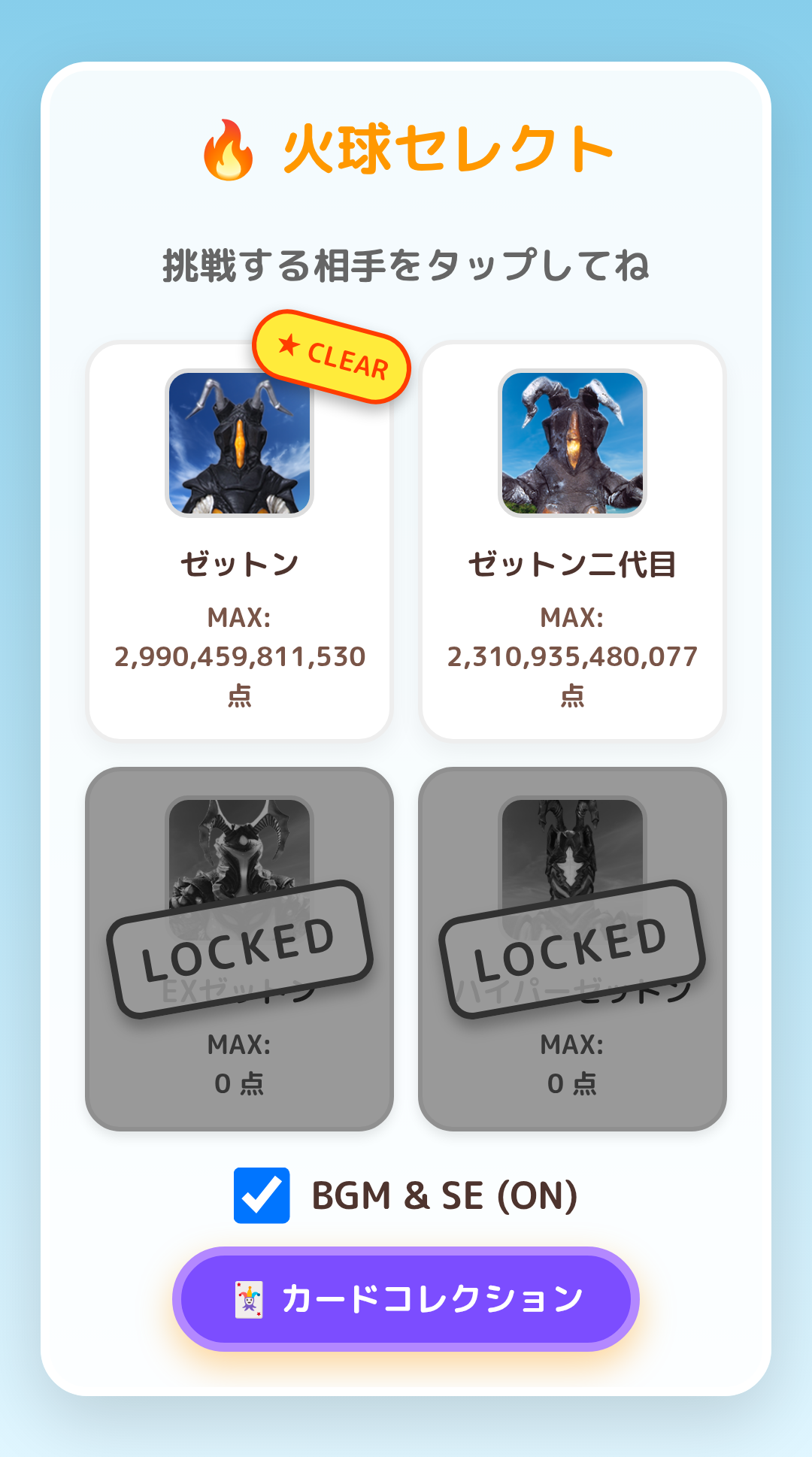The height and width of the screenshot is (1457, 812).
Task: Choose the ゼットン二代目 opponent card
Action: [x=572, y=541]
